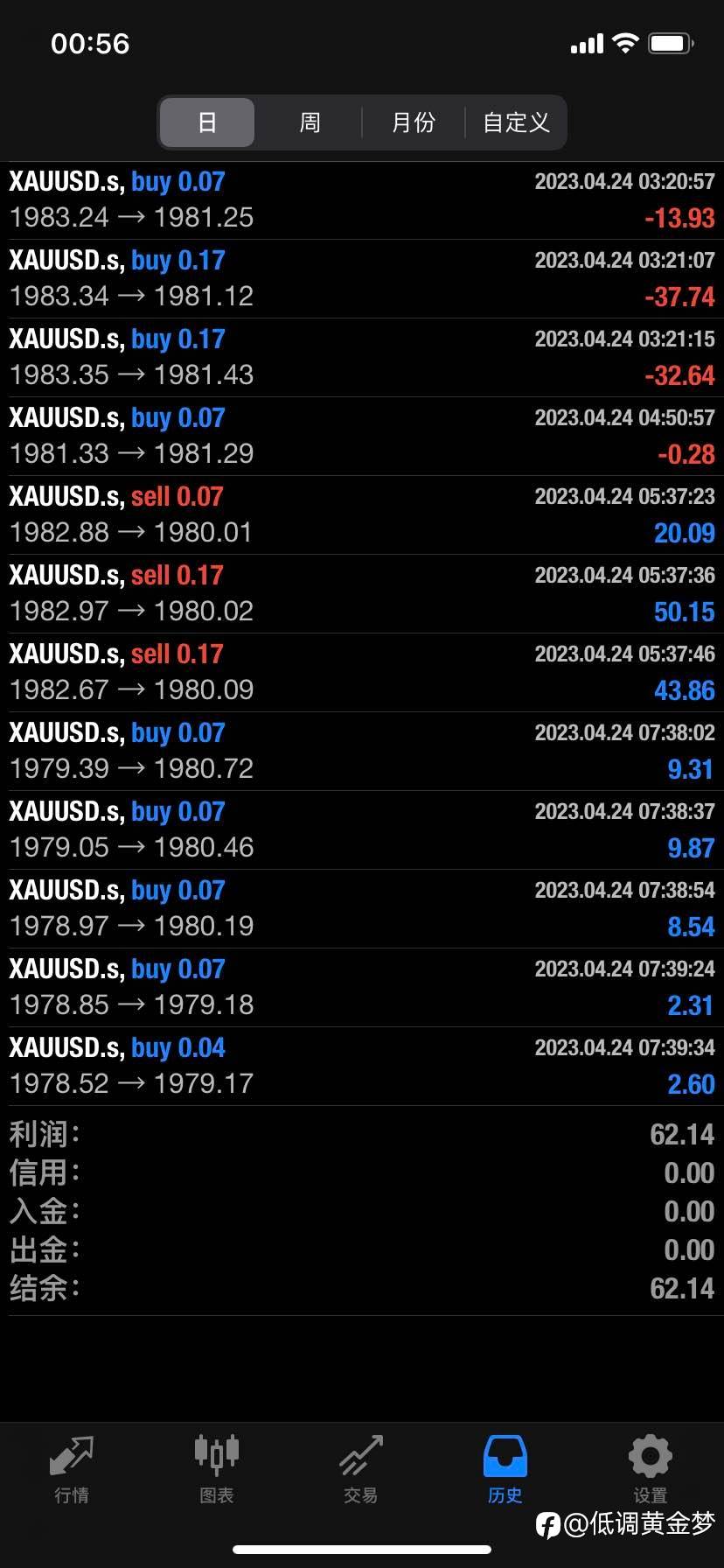
Task: Expand the sell trade with profit 43.86
Action: click(362, 673)
